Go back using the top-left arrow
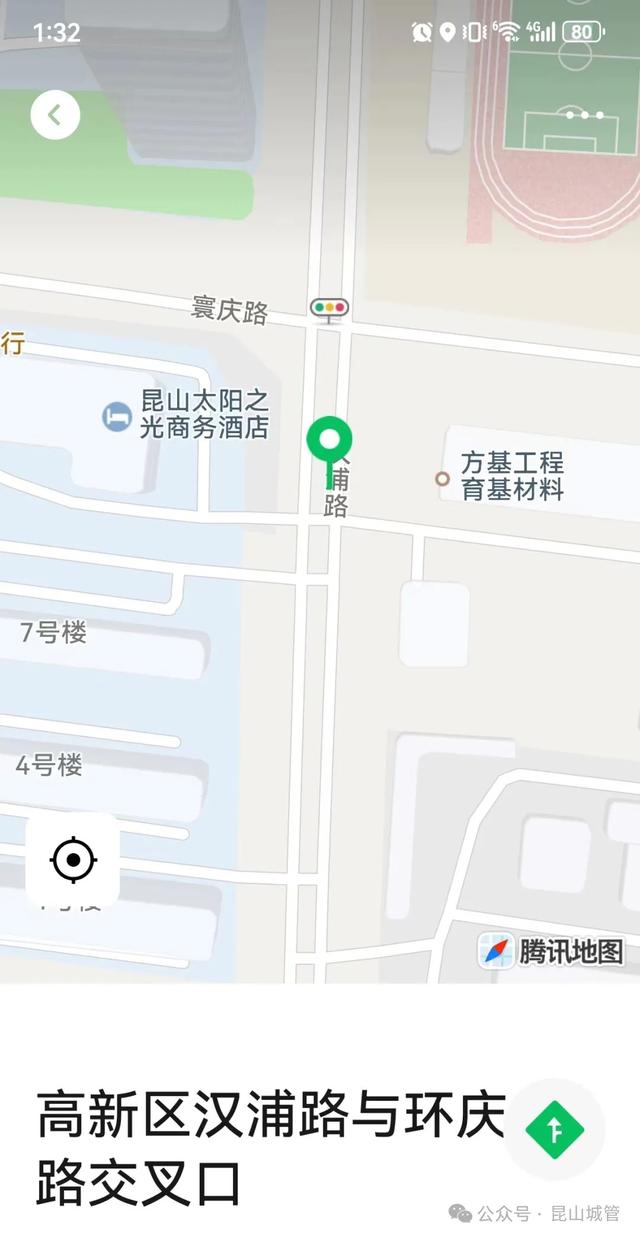This screenshot has width=640, height=1239. [x=55, y=115]
